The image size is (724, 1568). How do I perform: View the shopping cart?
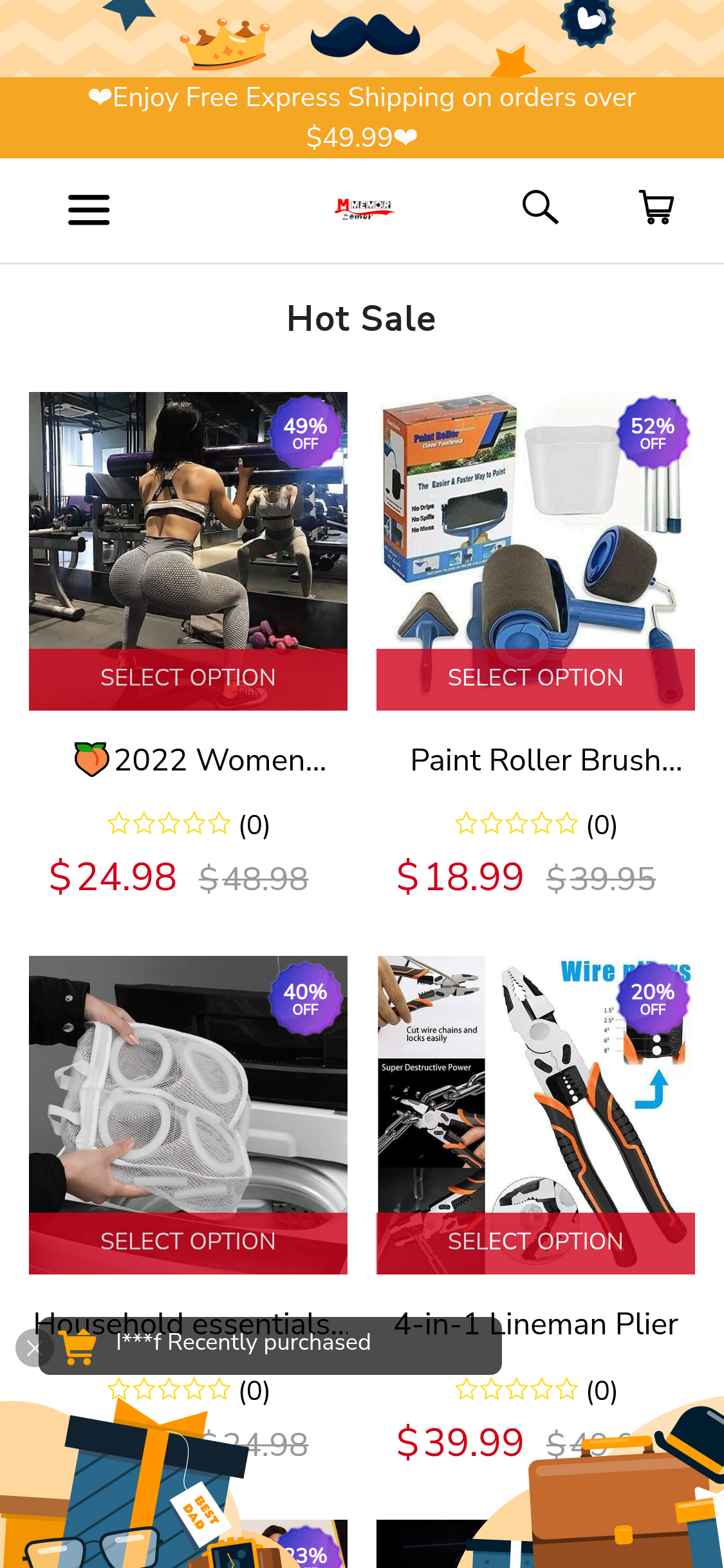pyautogui.click(x=656, y=207)
